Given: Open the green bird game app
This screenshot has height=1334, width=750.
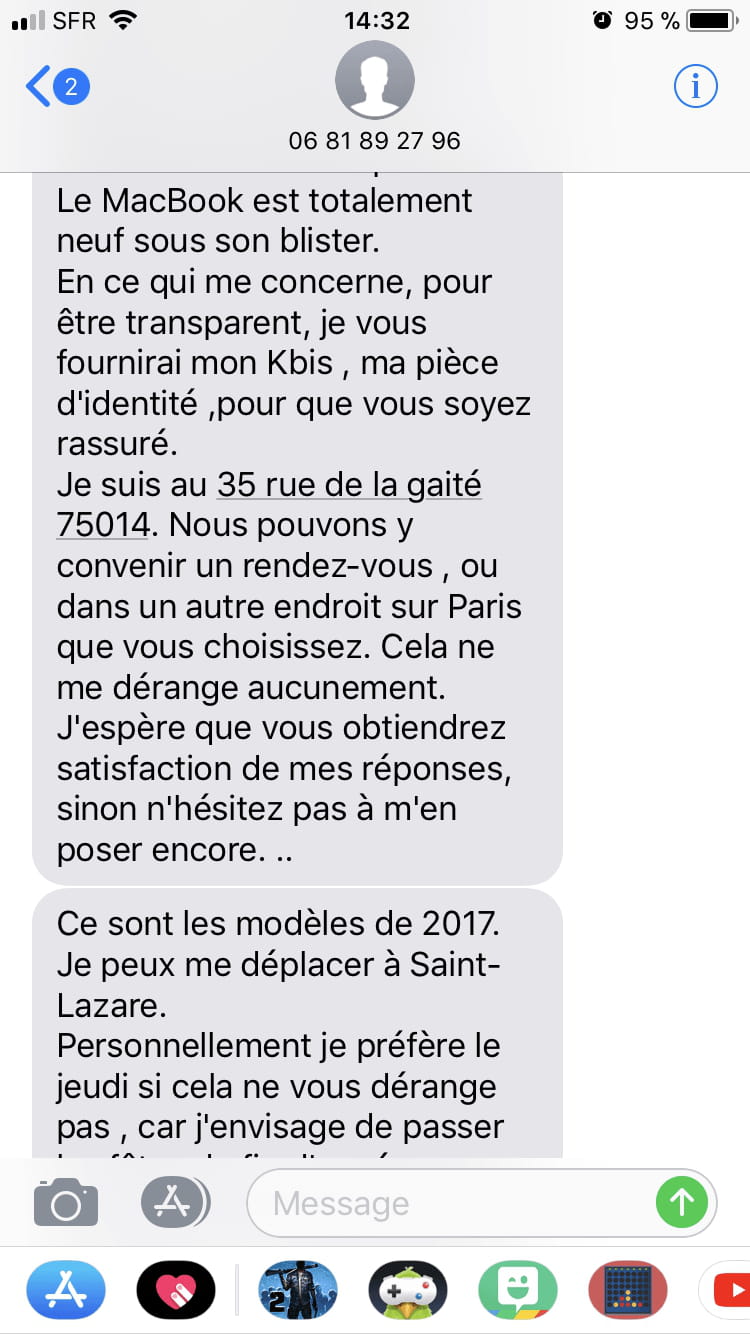Looking at the screenshot, I should (x=408, y=1289).
